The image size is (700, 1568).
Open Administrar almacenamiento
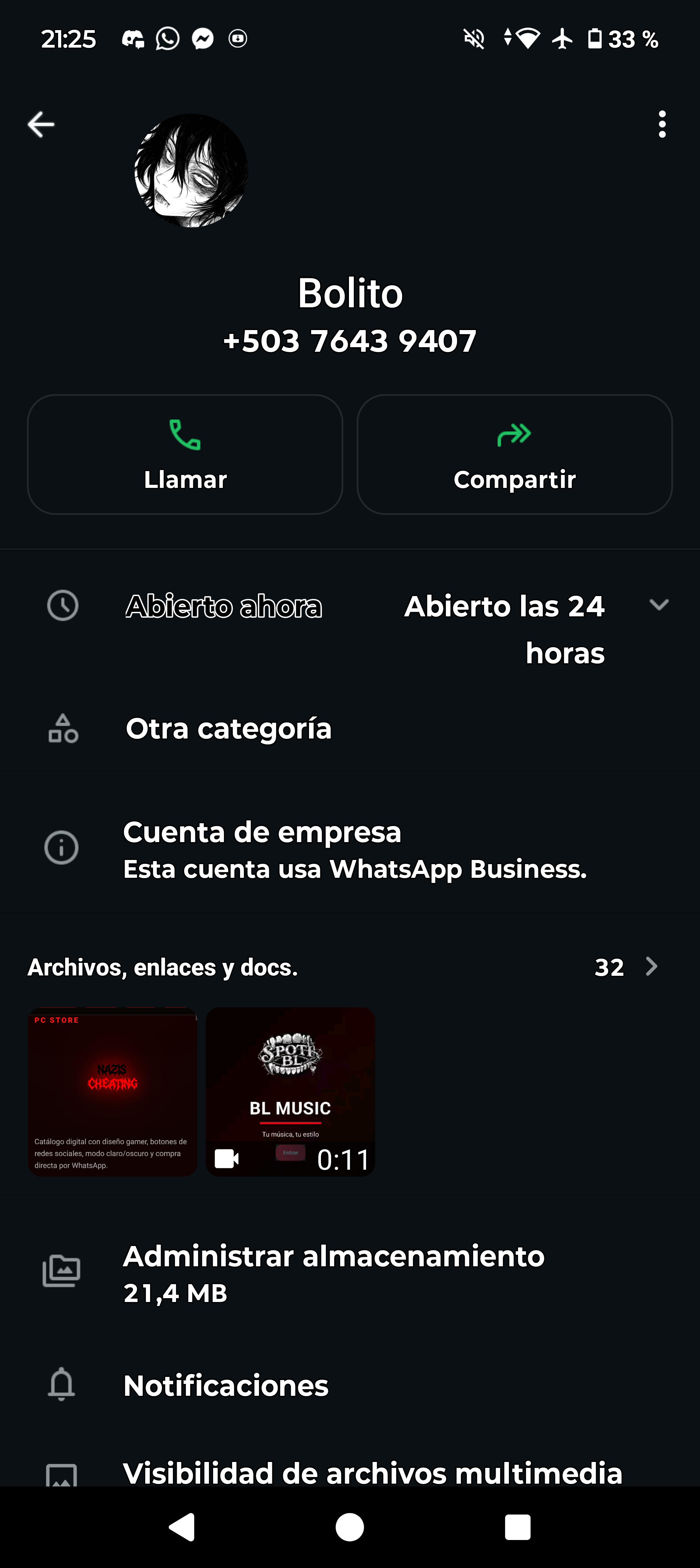click(x=350, y=1273)
